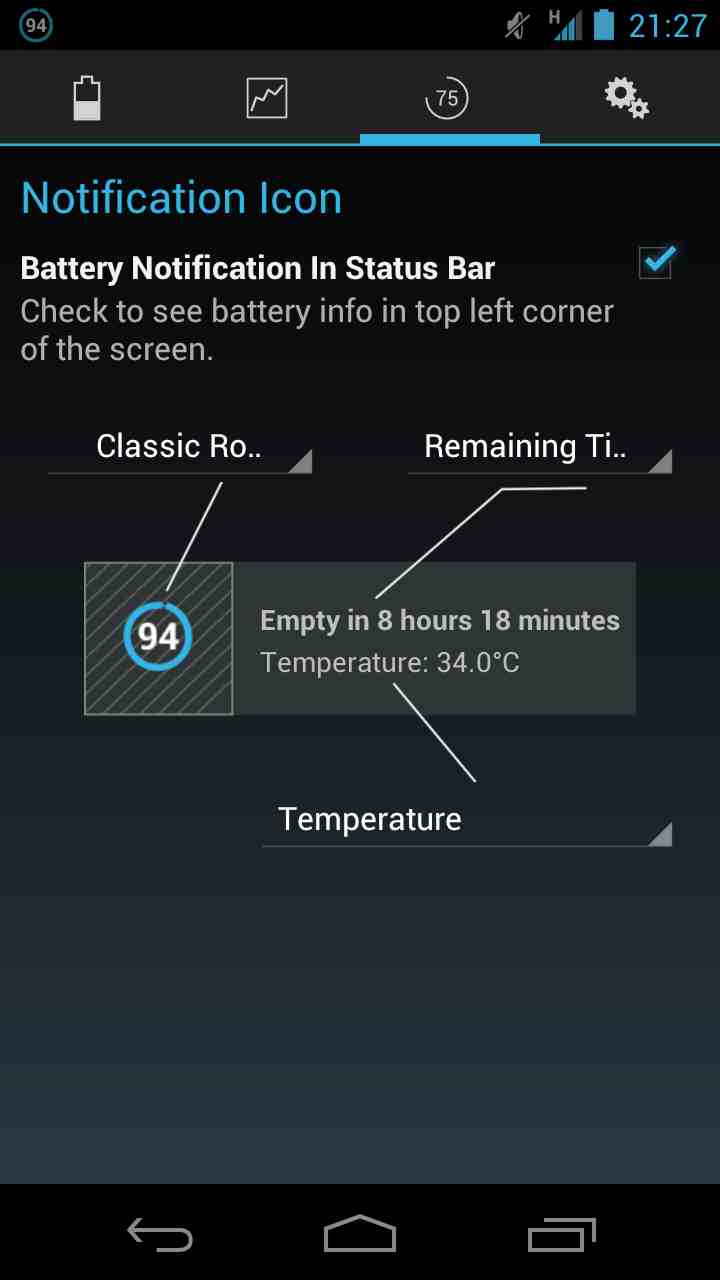Uncheck Battery Notification In Status Bar
The height and width of the screenshot is (1280, 720).
pyautogui.click(x=656, y=262)
